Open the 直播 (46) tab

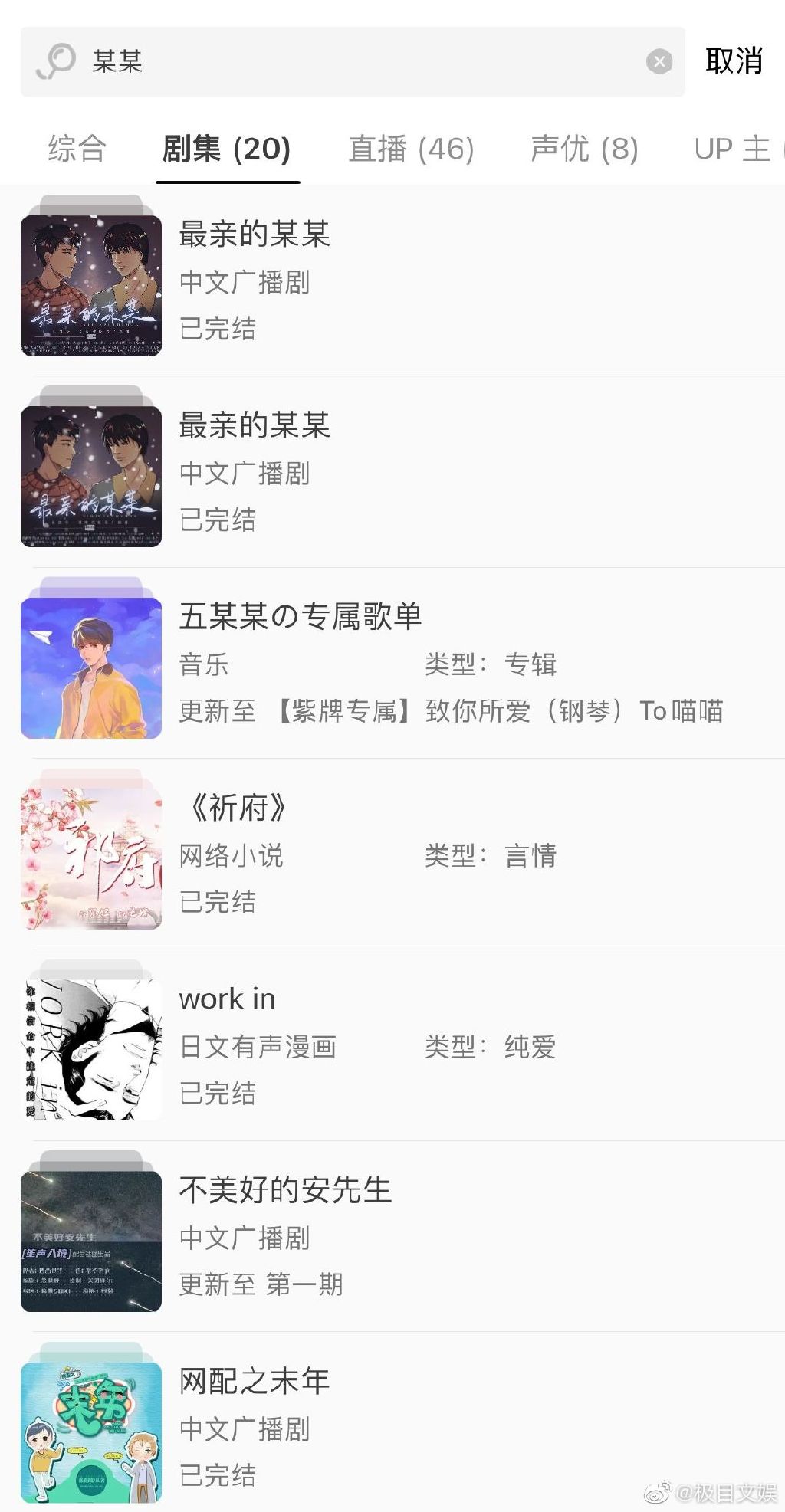point(412,149)
